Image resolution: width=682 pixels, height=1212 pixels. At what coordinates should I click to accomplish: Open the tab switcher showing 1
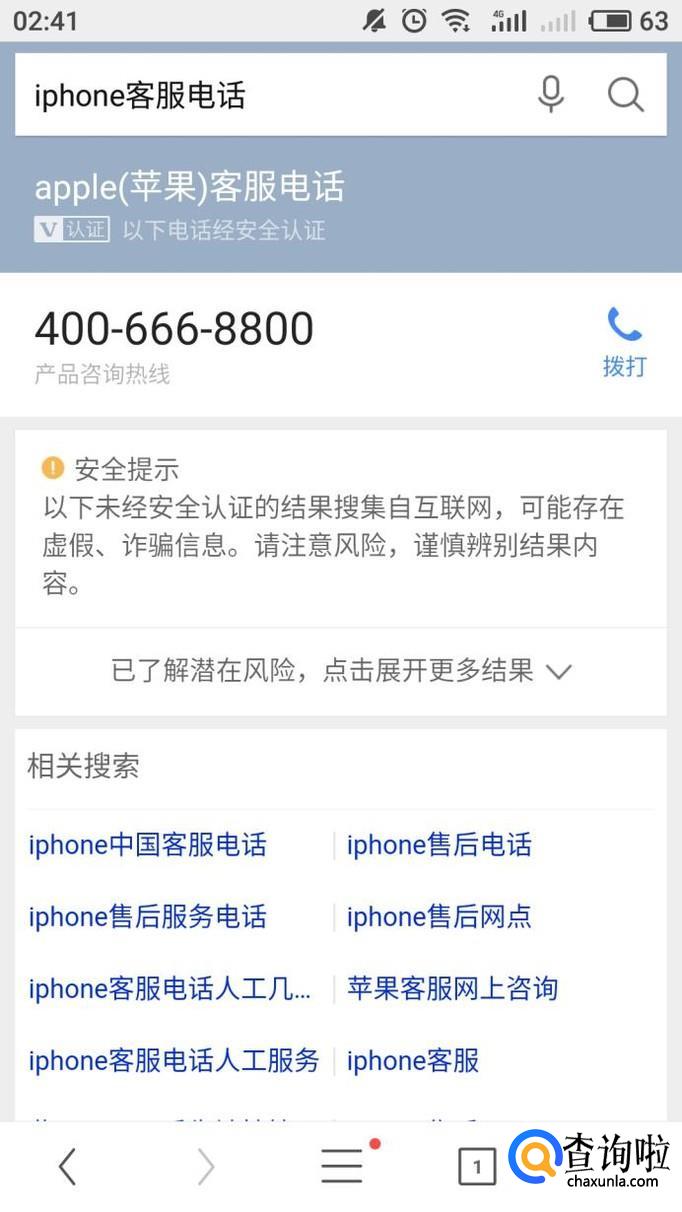pos(477,1166)
